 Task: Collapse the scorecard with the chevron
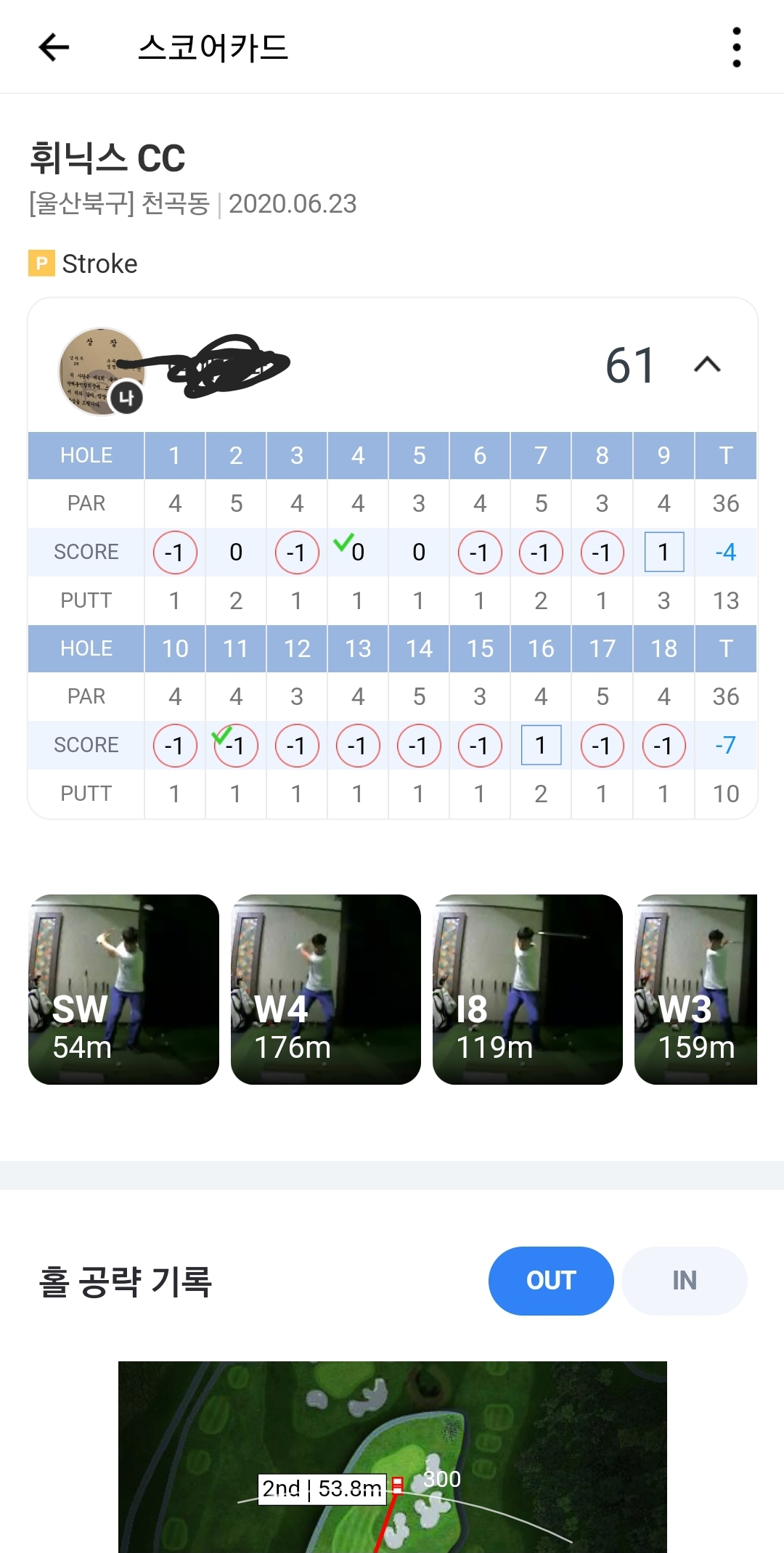(x=707, y=364)
